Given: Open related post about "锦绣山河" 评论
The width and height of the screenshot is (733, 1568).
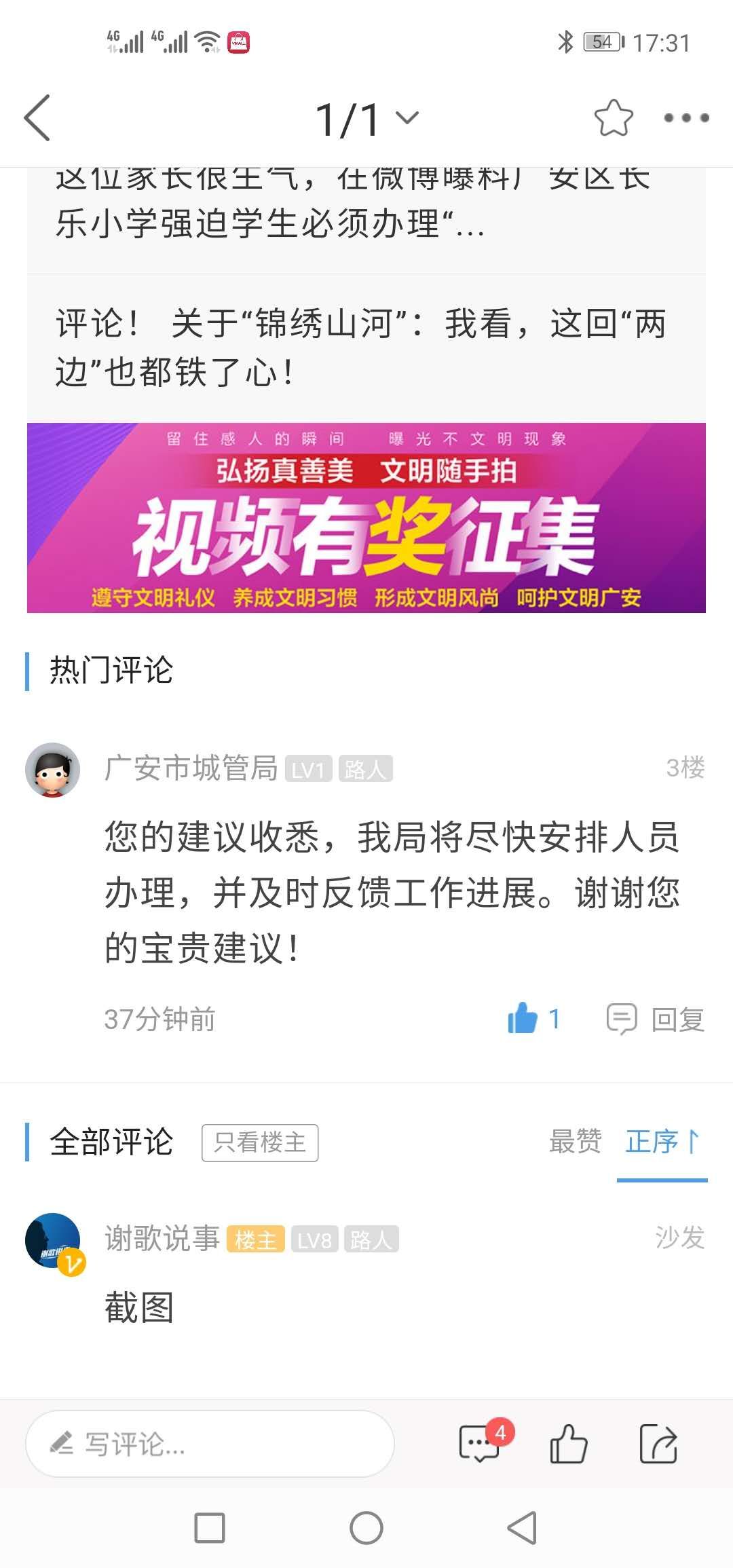Looking at the screenshot, I should 360,348.
